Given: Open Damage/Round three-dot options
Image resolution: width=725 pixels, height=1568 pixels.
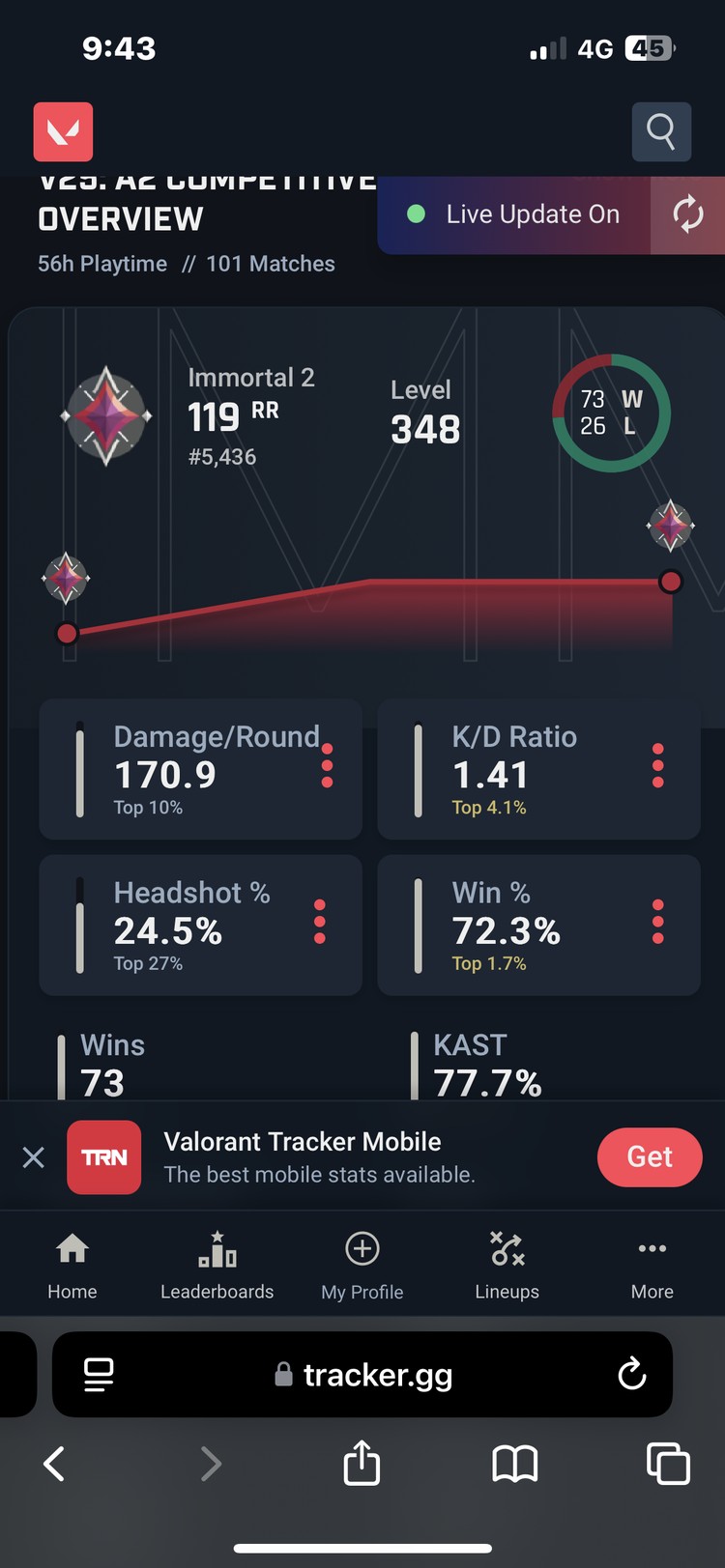Looking at the screenshot, I should [327, 765].
